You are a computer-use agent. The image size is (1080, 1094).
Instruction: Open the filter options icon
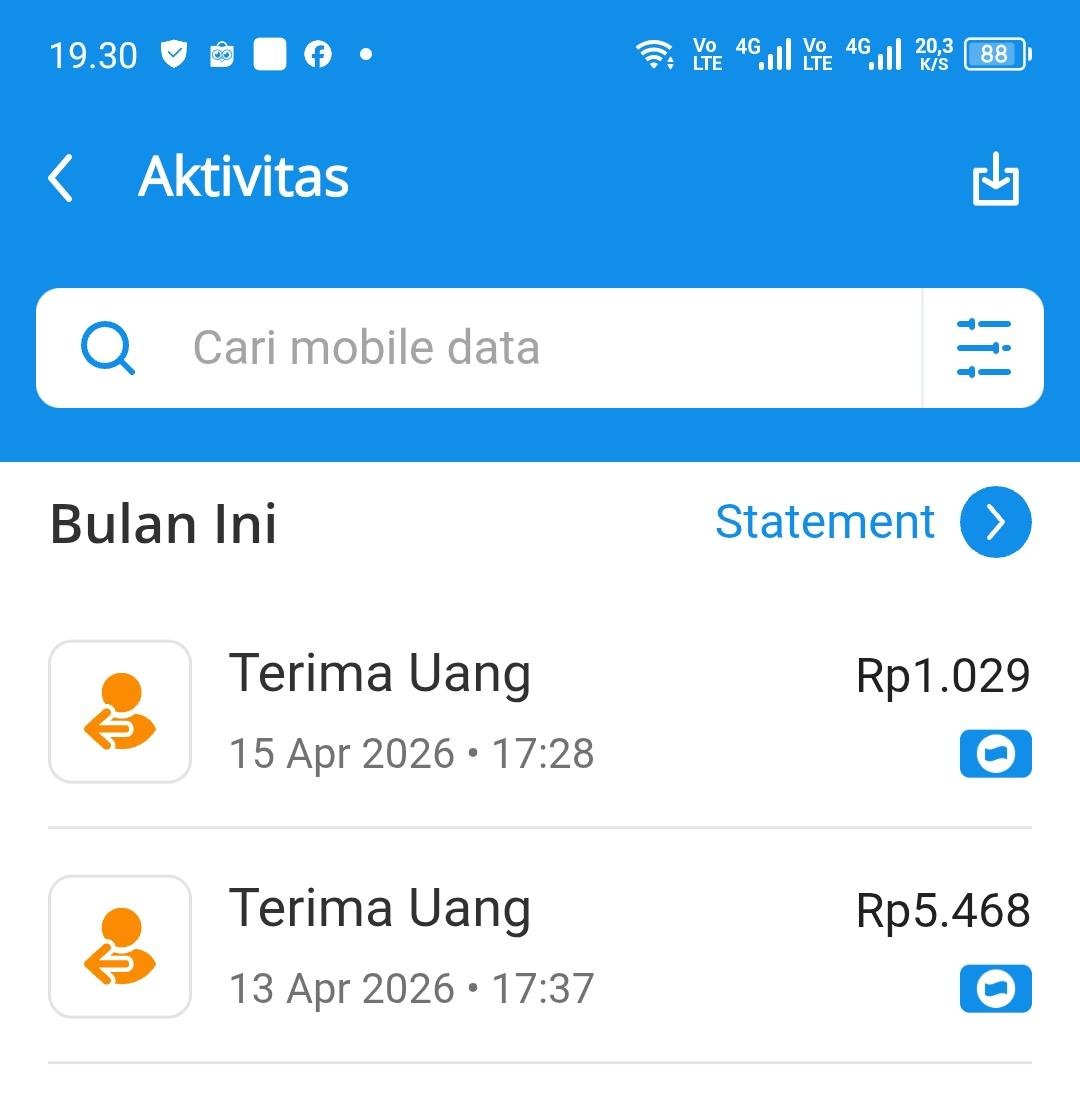point(983,348)
